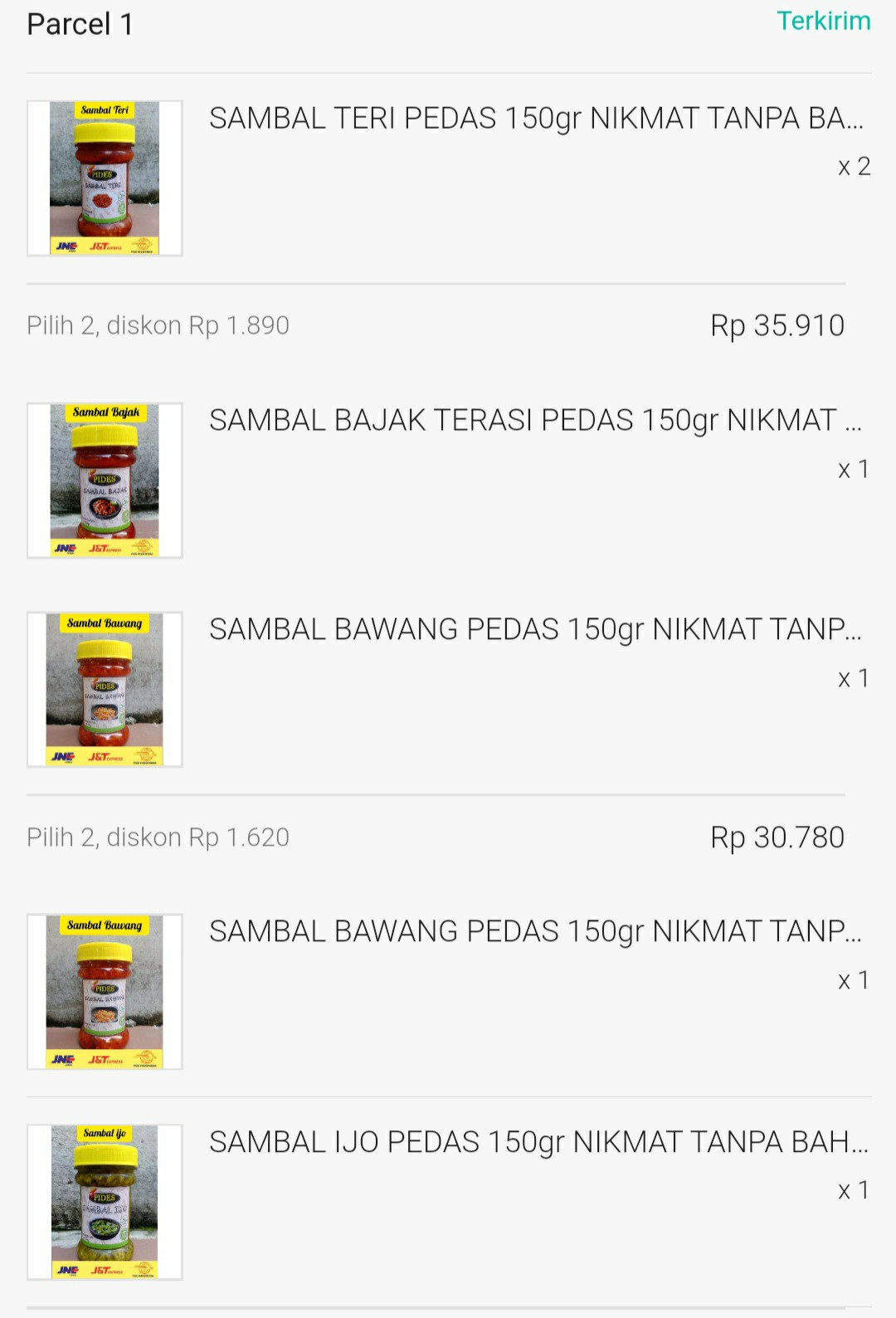Image resolution: width=896 pixels, height=1318 pixels.
Task: Open SAMBAL BAJAK TERASI PEDAS product details
Action: coord(535,421)
